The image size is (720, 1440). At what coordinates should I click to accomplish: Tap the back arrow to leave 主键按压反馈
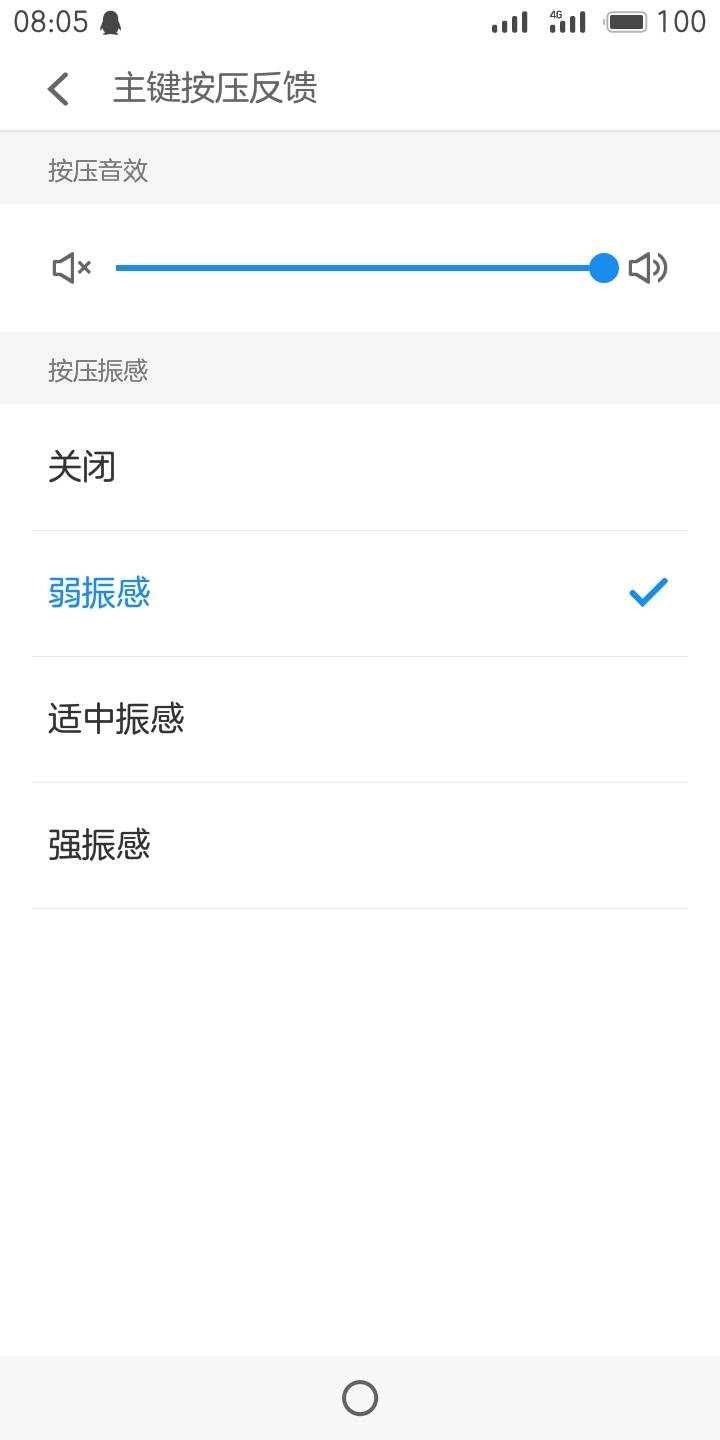(57, 88)
